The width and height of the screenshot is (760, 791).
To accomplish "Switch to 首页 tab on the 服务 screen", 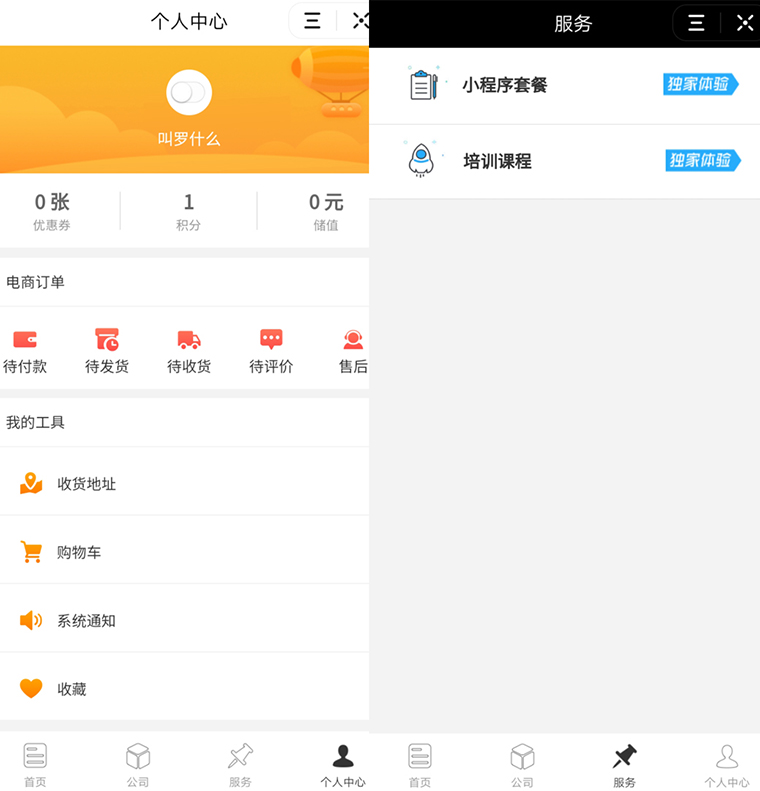I will pyautogui.click(x=420, y=765).
